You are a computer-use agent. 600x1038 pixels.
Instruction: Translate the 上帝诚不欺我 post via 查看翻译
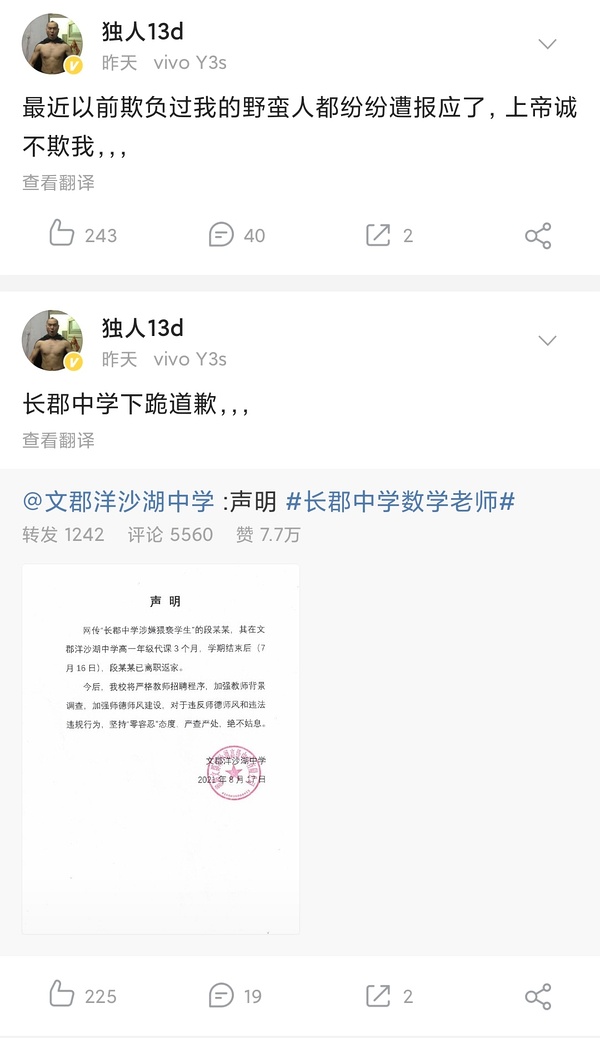tap(58, 183)
